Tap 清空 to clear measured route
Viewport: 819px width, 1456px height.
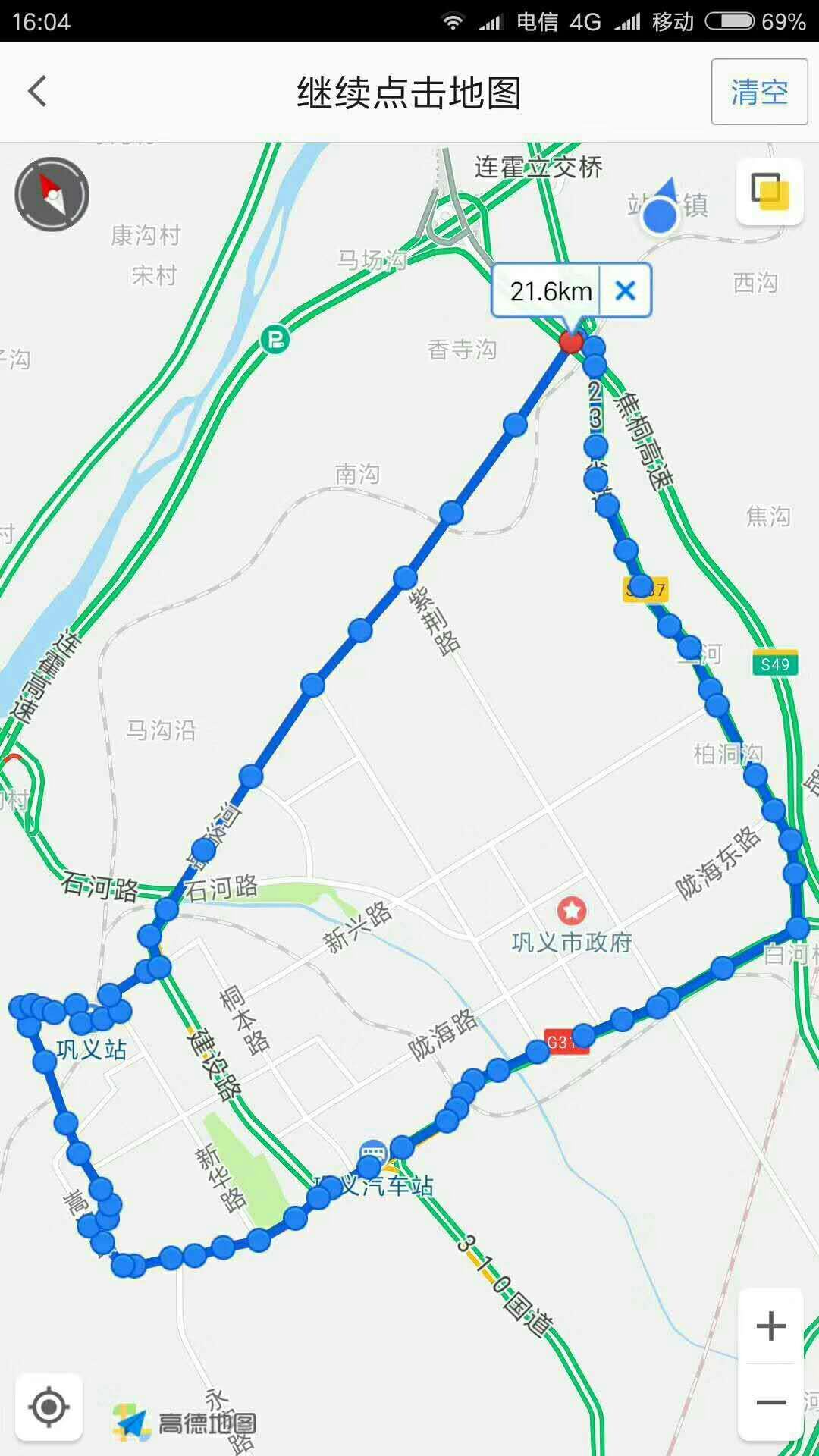(x=759, y=92)
